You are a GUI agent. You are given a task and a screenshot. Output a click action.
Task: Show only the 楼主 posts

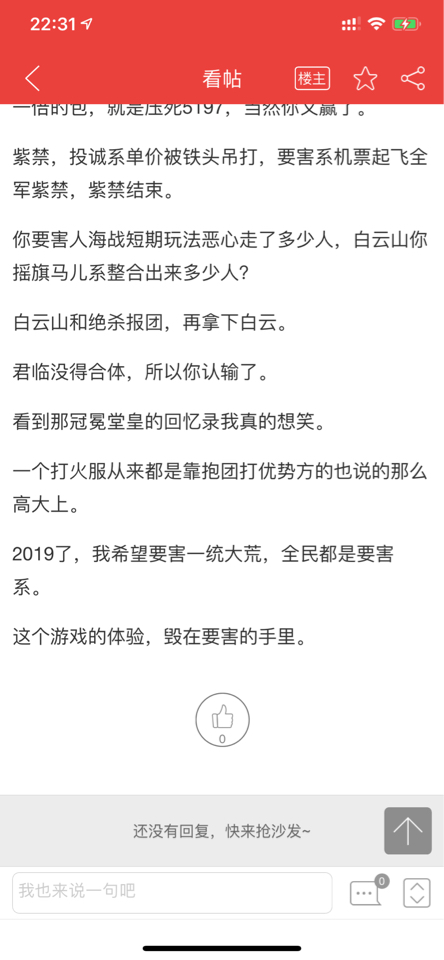pyautogui.click(x=312, y=78)
